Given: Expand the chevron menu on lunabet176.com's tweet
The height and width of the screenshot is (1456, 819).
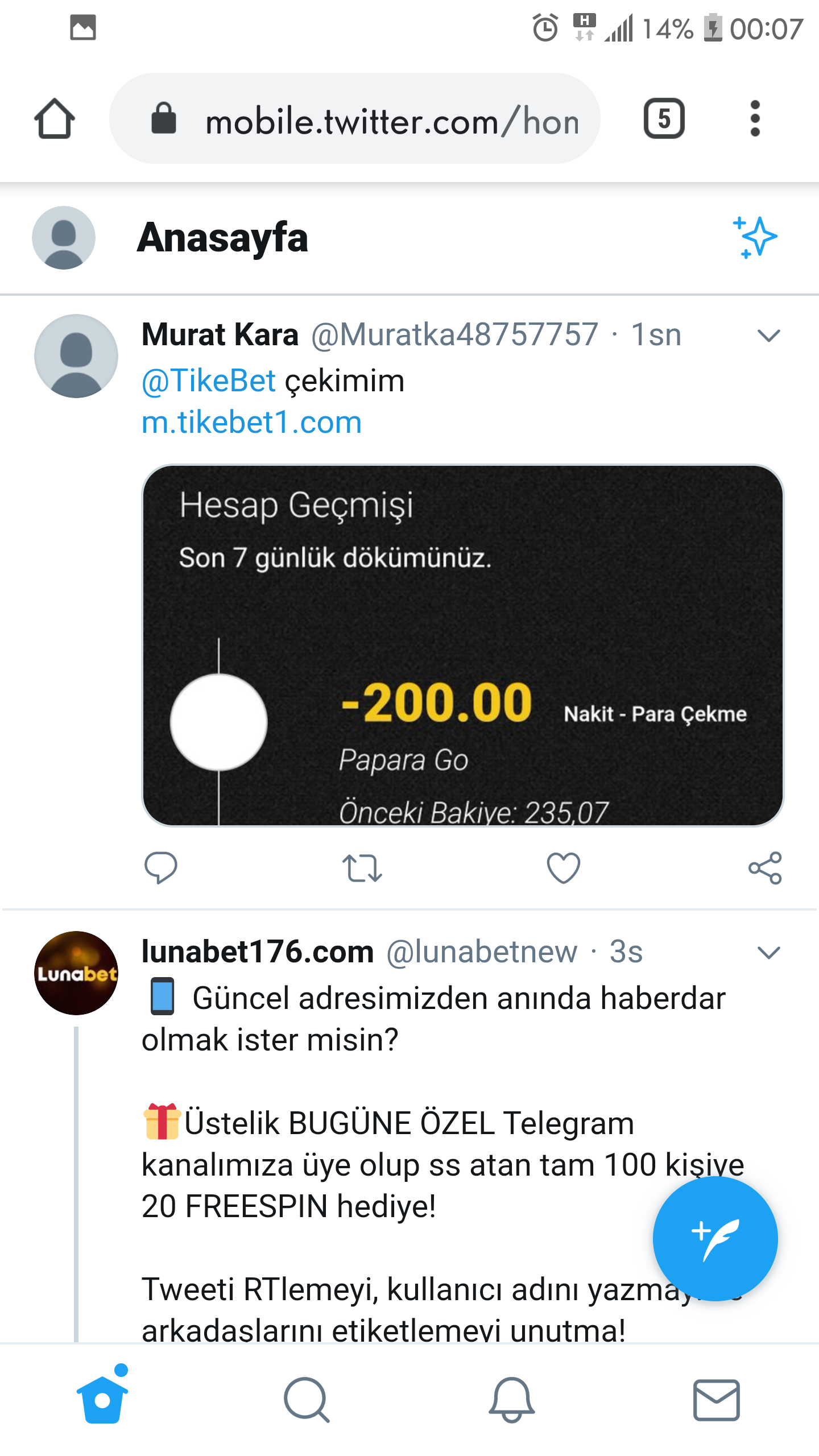Looking at the screenshot, I should pos(768,952).
